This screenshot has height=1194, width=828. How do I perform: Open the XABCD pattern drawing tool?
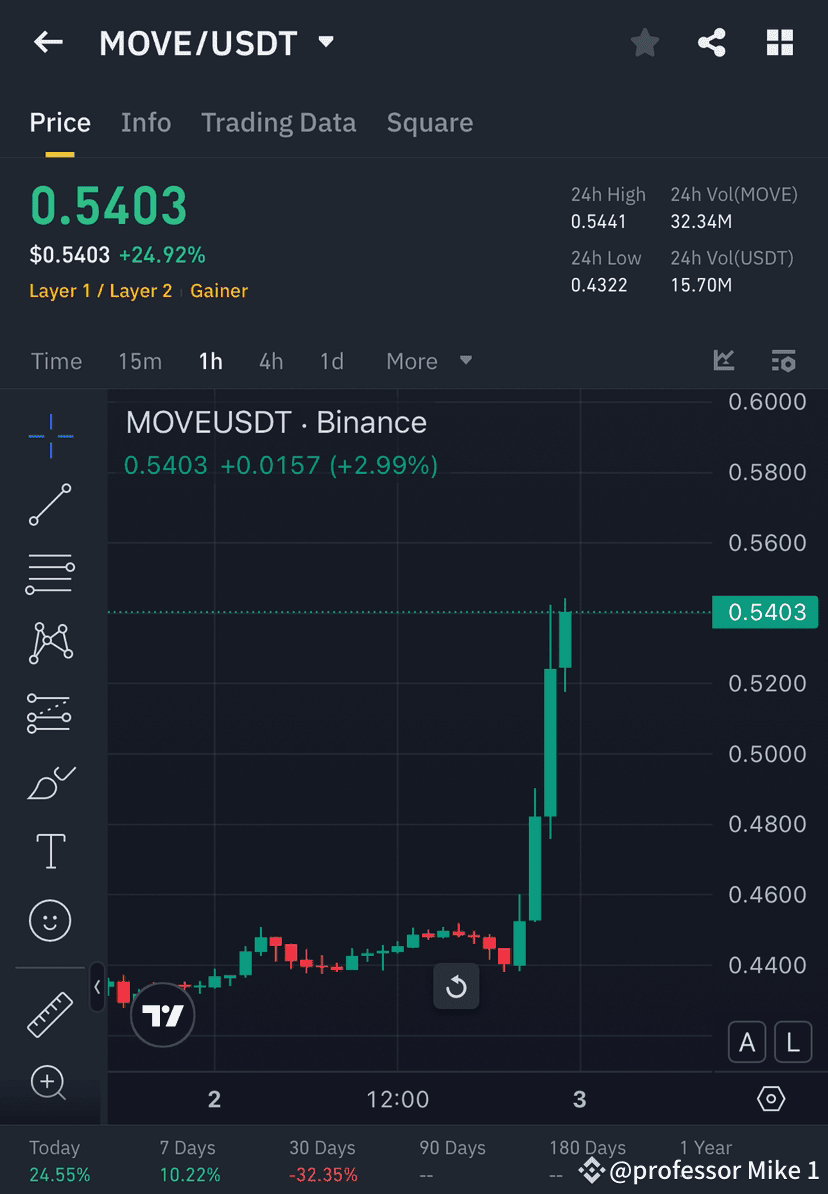click(x=50, y=642)
